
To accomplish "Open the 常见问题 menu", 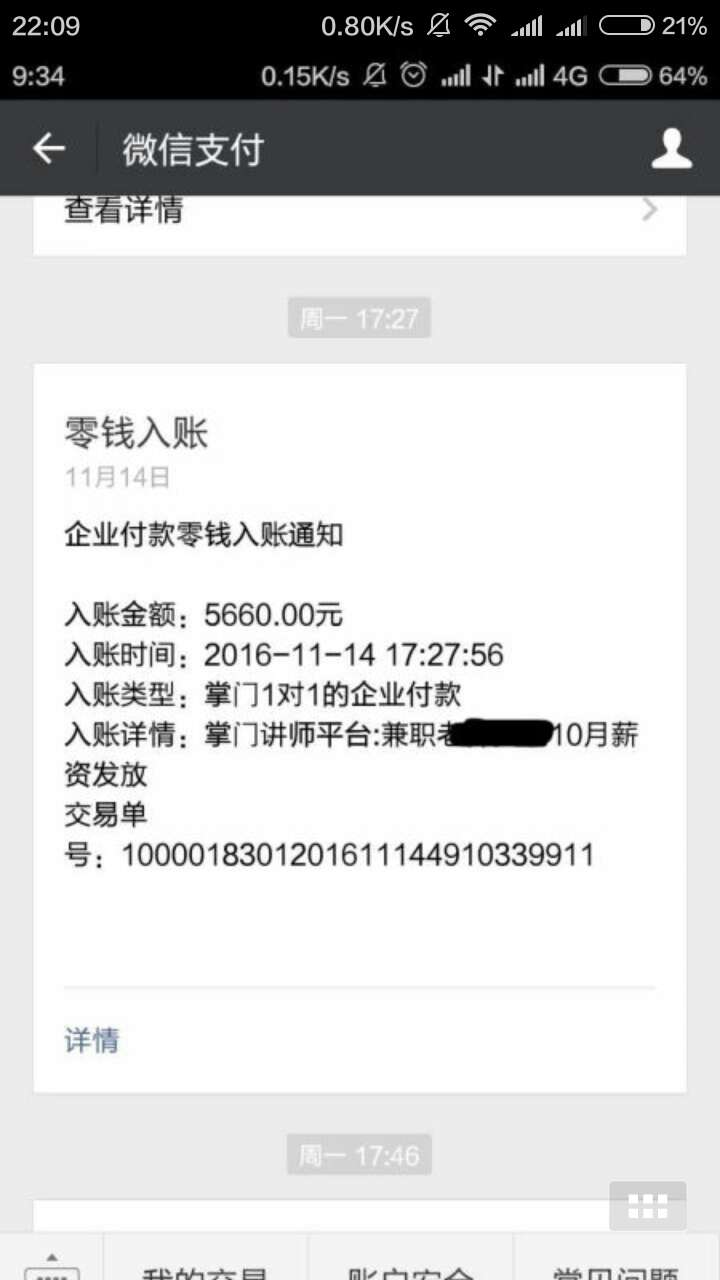I will pos(617,1268).
